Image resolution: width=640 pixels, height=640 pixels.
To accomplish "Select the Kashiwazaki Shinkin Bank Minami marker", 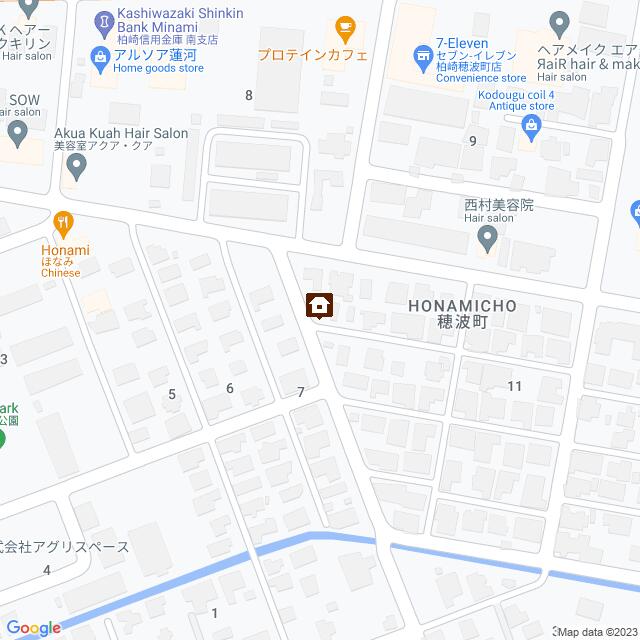I will [x=105, y=19].
